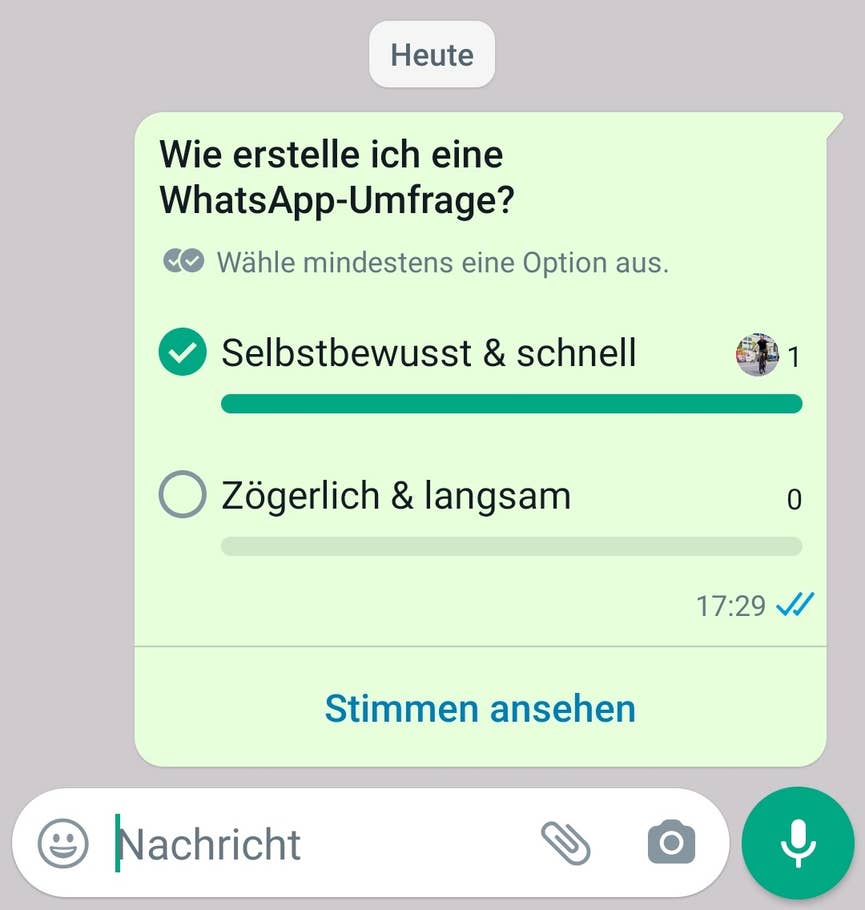Uncheck the Selbstbewusst & schnell poll option

[183, 353]
